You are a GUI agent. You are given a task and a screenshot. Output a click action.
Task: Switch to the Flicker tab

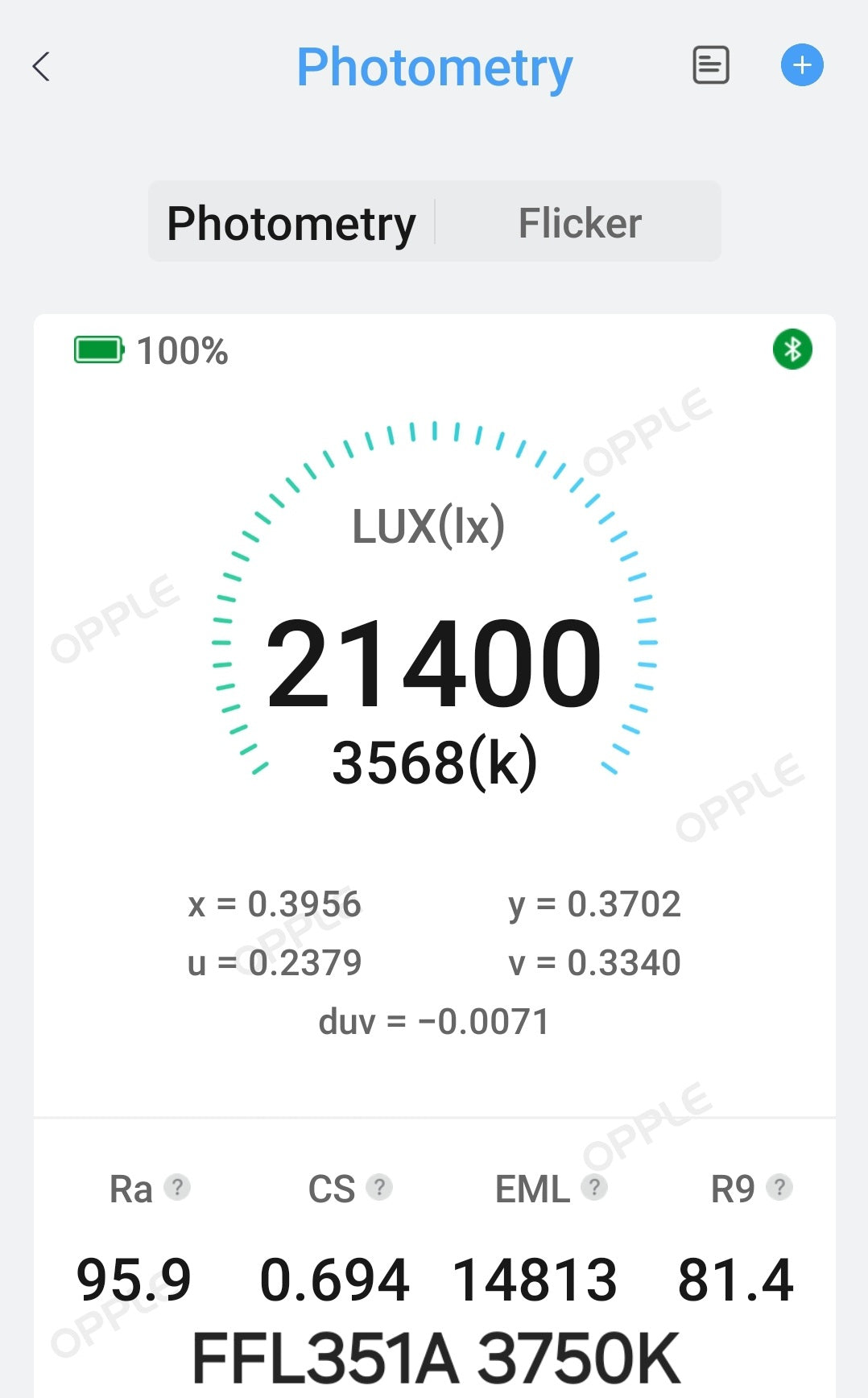coord(580,223)
